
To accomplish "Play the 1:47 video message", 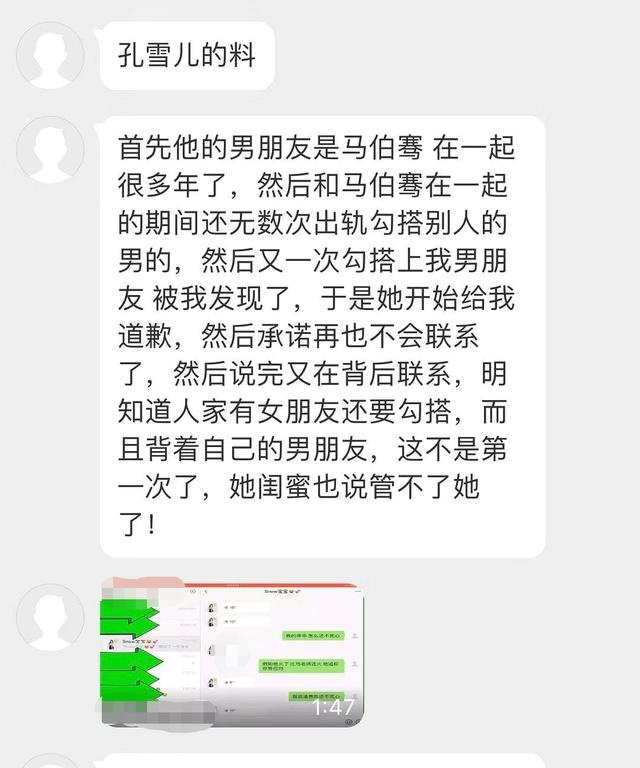I will (231, 653).
